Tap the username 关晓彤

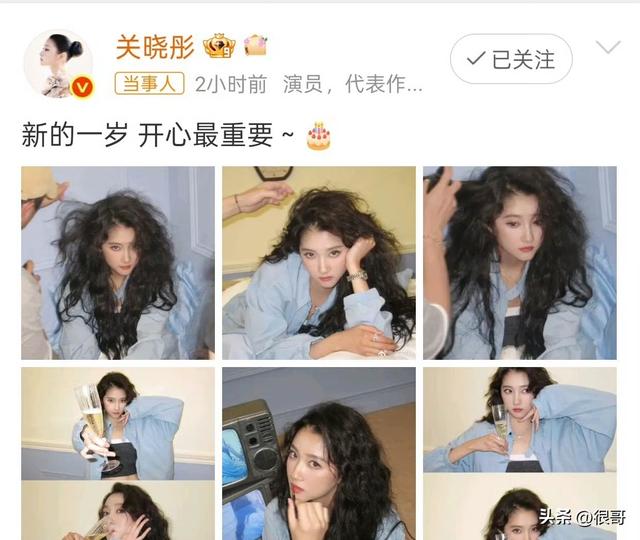click(154, 47)
